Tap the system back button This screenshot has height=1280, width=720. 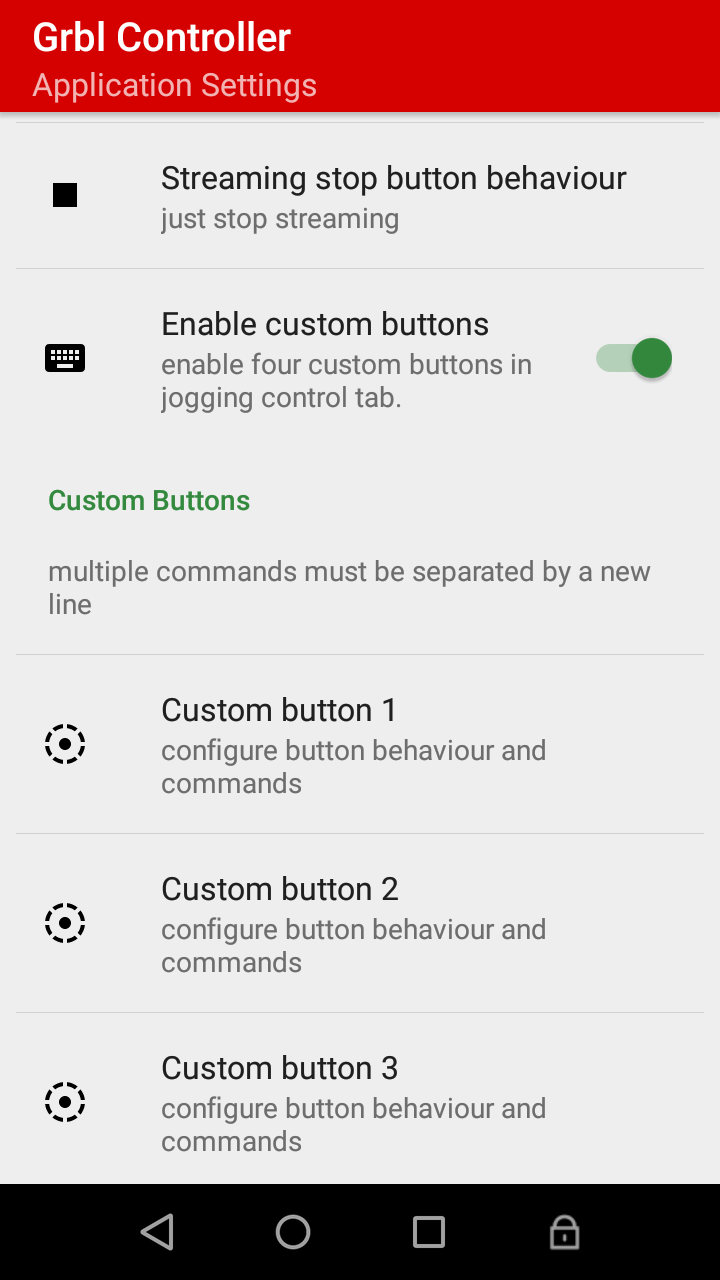pos(157,1232)
